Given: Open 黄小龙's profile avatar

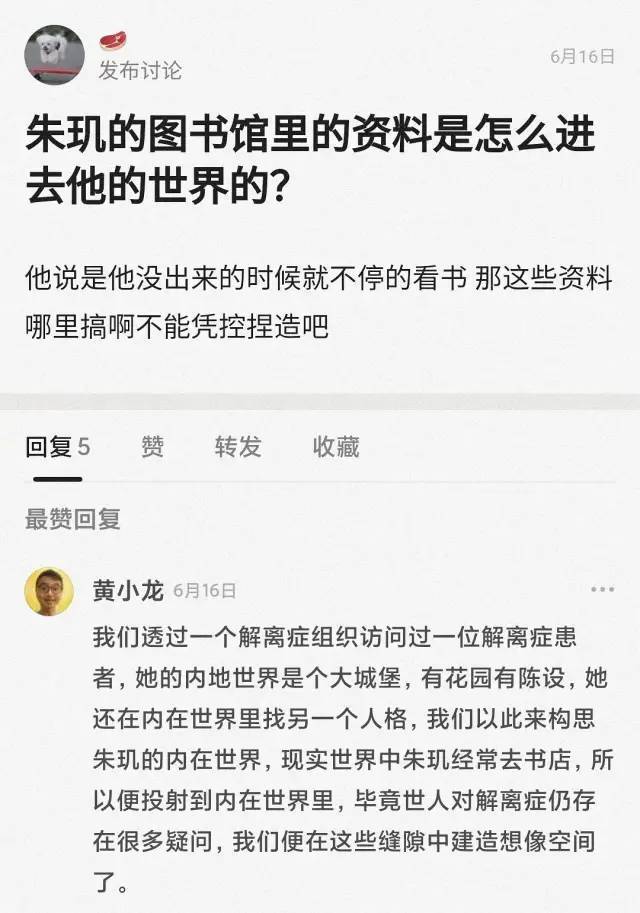Looking at the screenshot, I should [49, 592].
